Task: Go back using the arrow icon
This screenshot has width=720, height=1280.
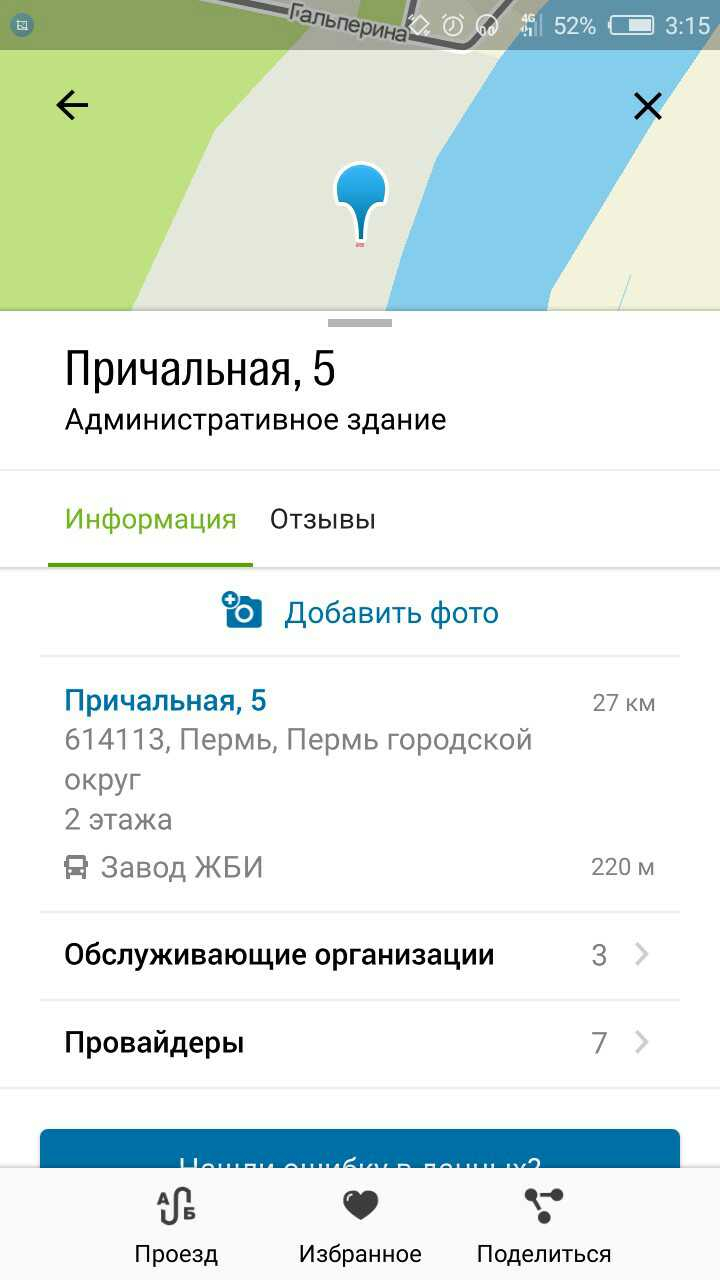Action: [x=72, y=105]
